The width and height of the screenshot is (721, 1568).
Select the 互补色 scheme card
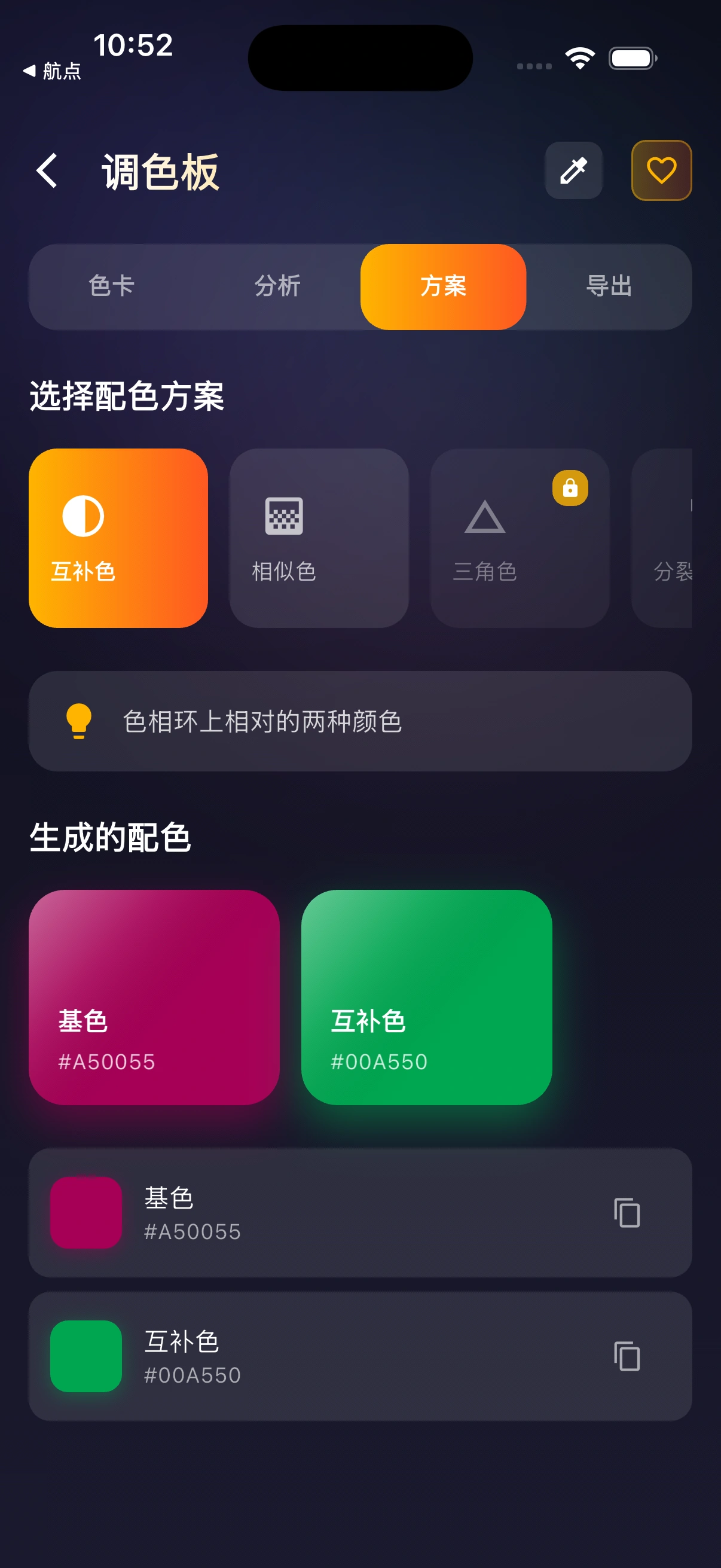118,538
